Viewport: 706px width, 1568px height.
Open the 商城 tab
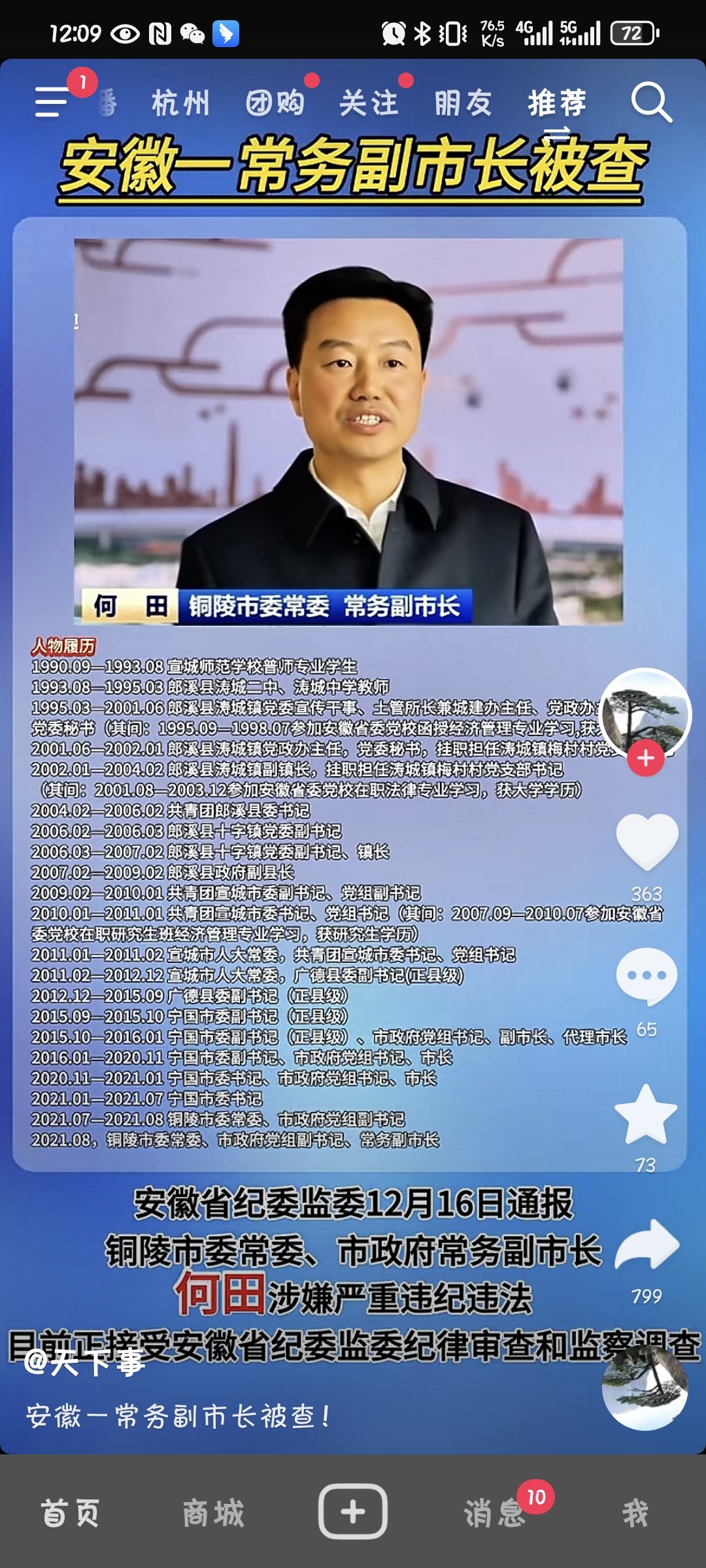(x=213, y=1513)
